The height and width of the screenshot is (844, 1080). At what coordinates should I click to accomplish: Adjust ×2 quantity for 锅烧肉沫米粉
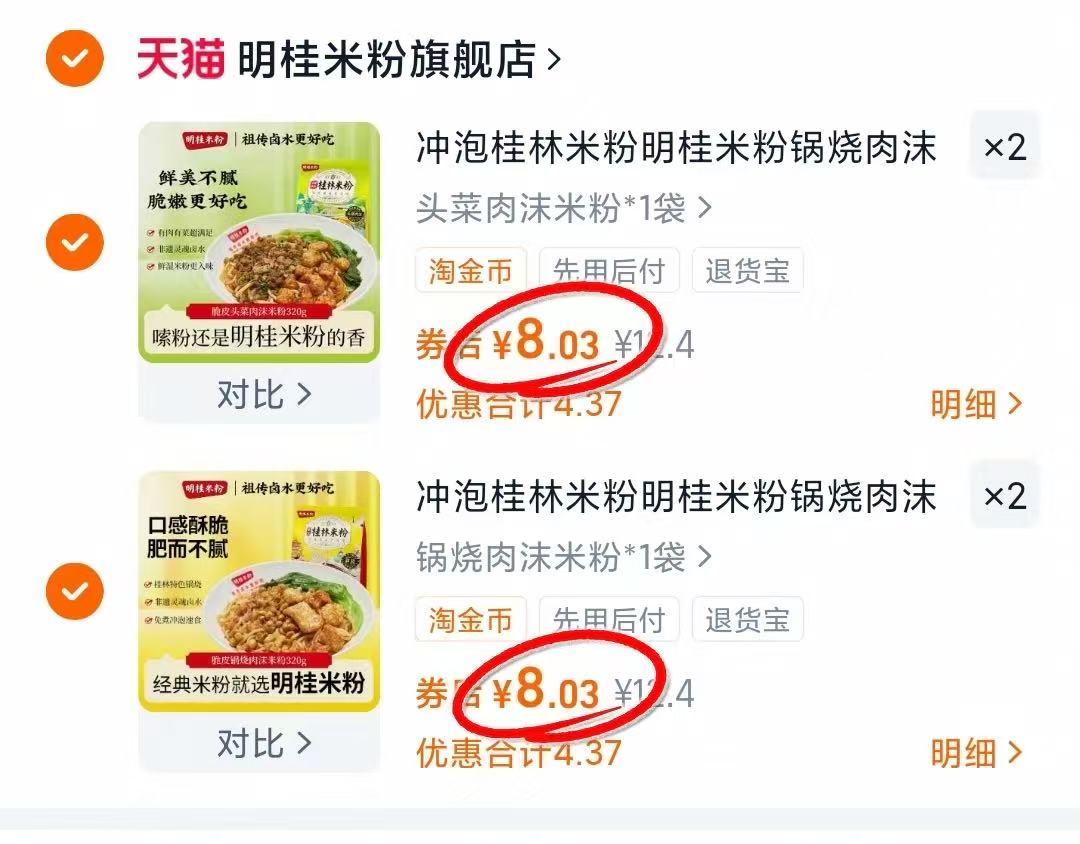[1004, 496]
